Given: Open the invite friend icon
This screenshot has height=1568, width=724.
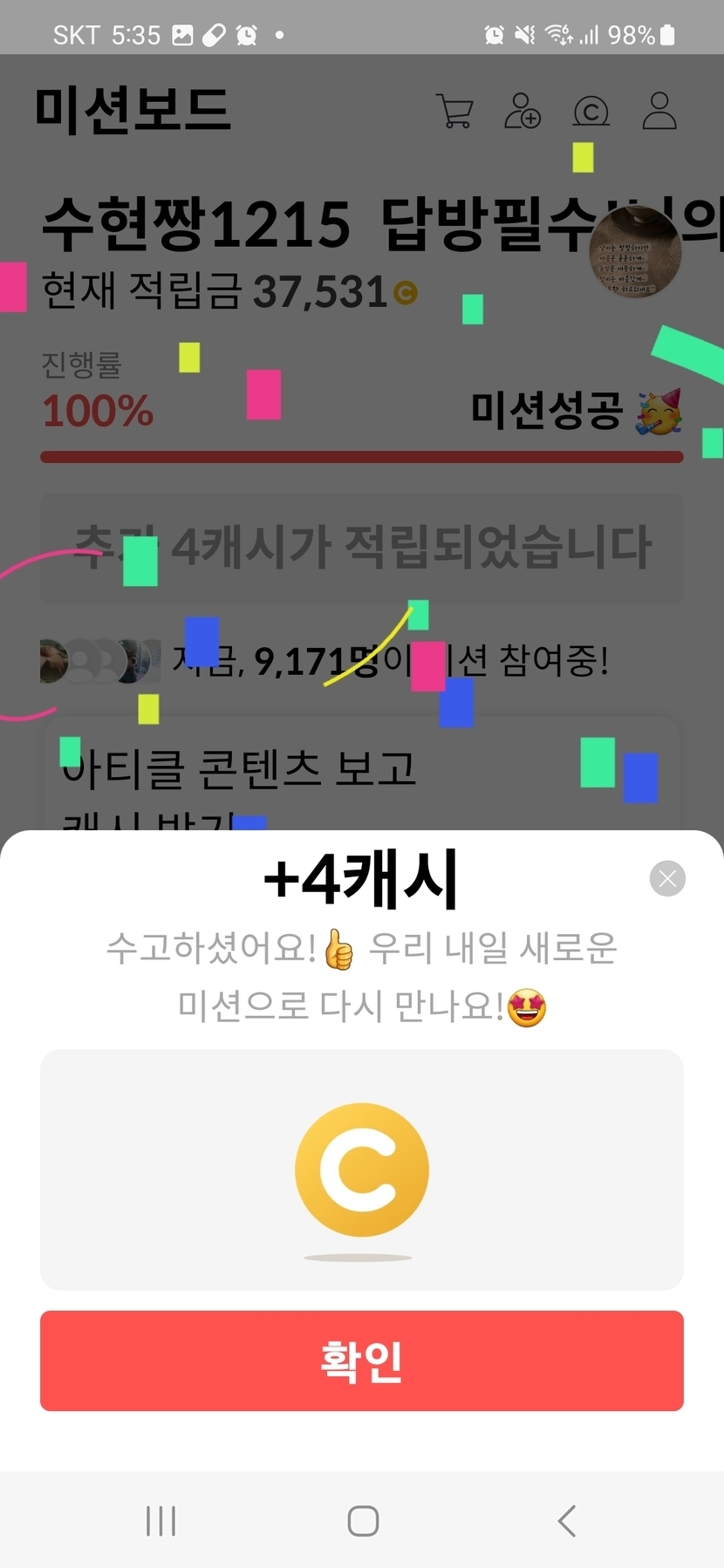Looking at the screenshot, I should (x=523, y=112).
